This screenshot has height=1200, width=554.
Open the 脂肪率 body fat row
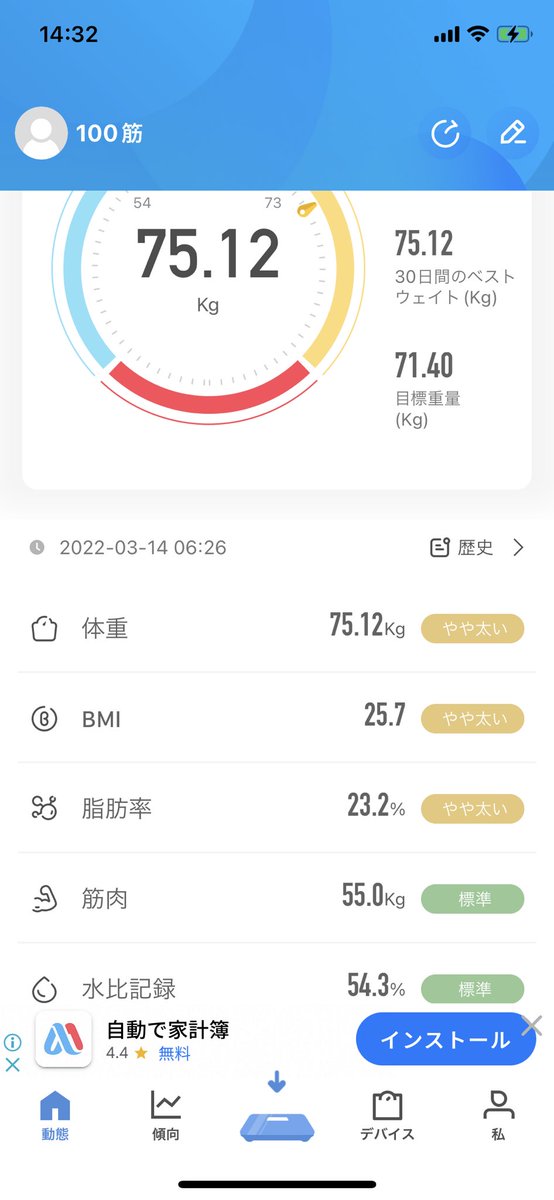click(x=277, y=808)
